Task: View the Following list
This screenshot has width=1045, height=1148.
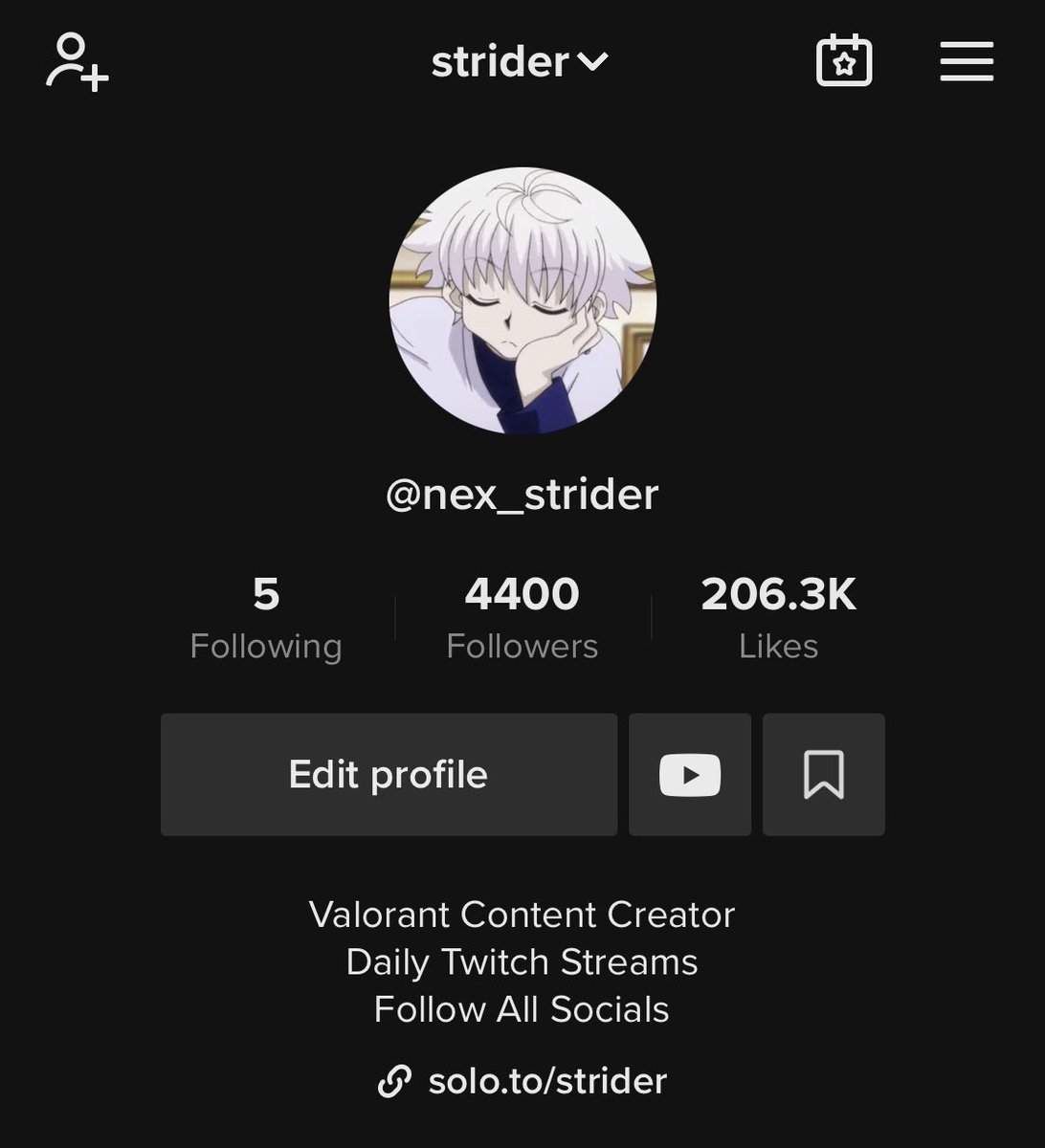Action: pyautogui.click(x=266, y=619)
